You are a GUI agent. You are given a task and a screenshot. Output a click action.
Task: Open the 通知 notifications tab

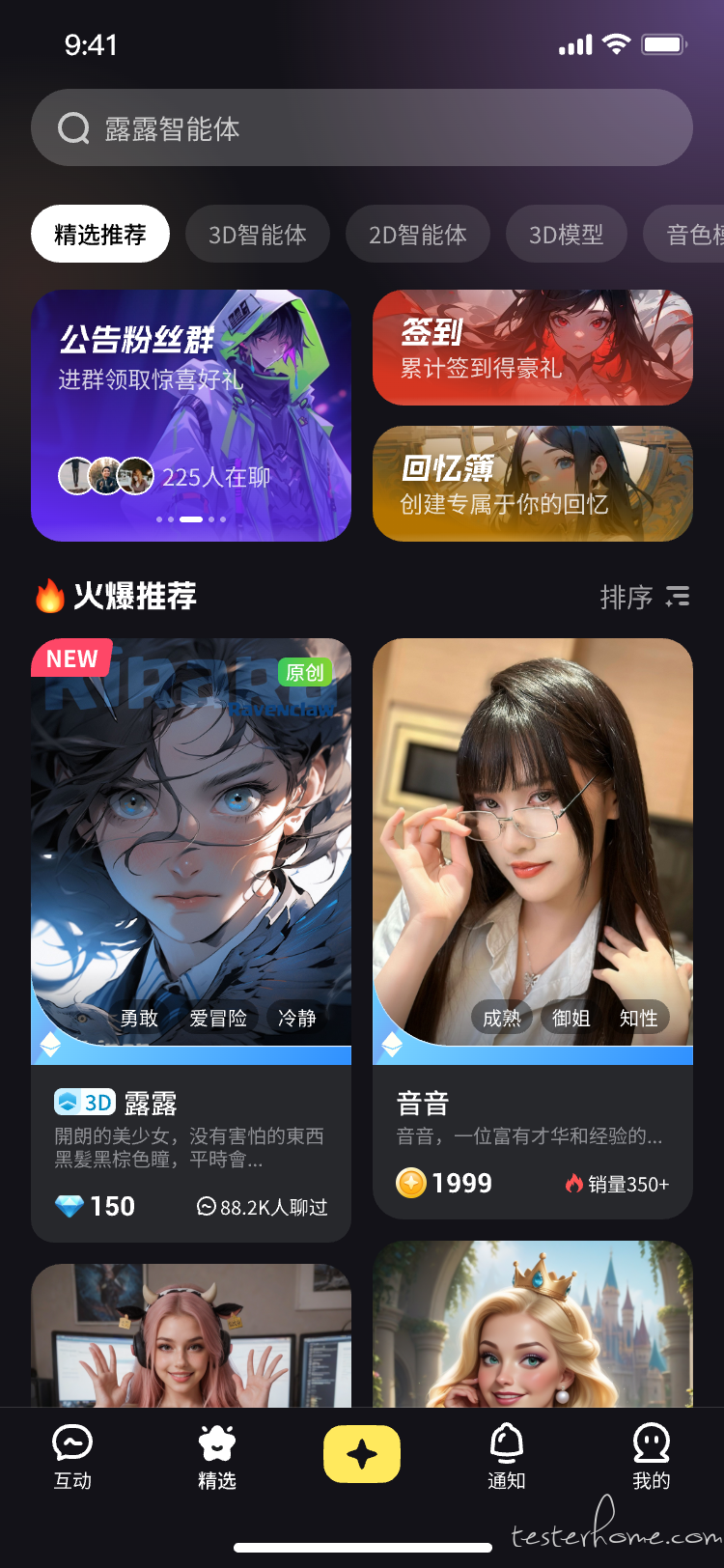click(507, 1457)
